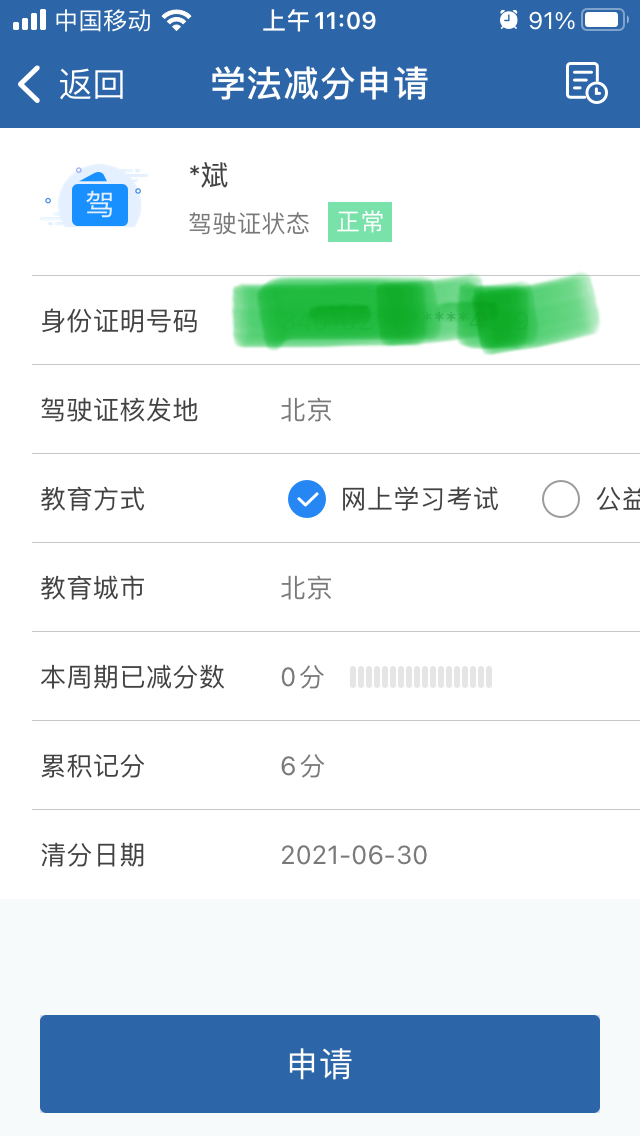Submit with the 申请 button
The height and width of the screenshot is (1136, 640).
pos(320,1064)
